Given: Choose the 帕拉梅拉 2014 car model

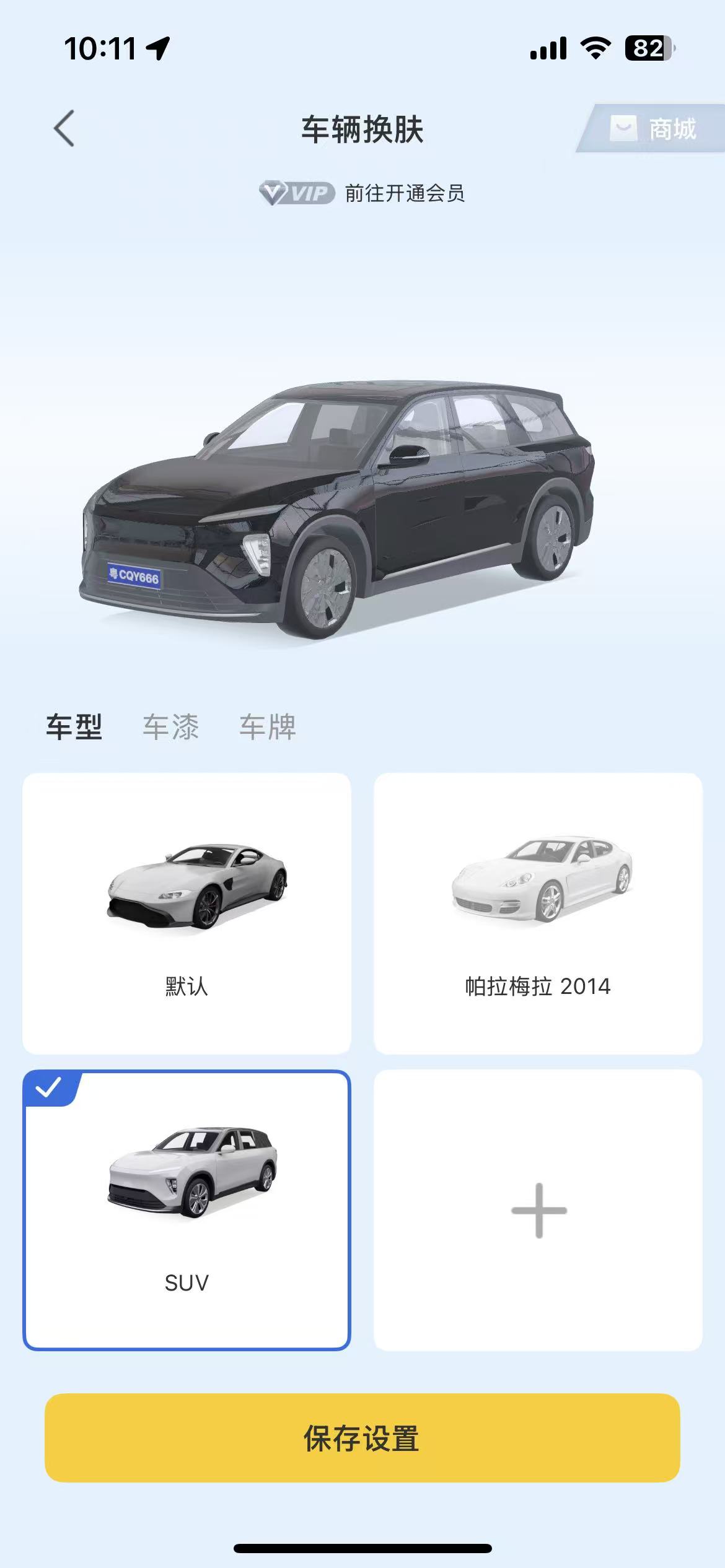Looking at the screenshot, I should (x=538, y=913).
